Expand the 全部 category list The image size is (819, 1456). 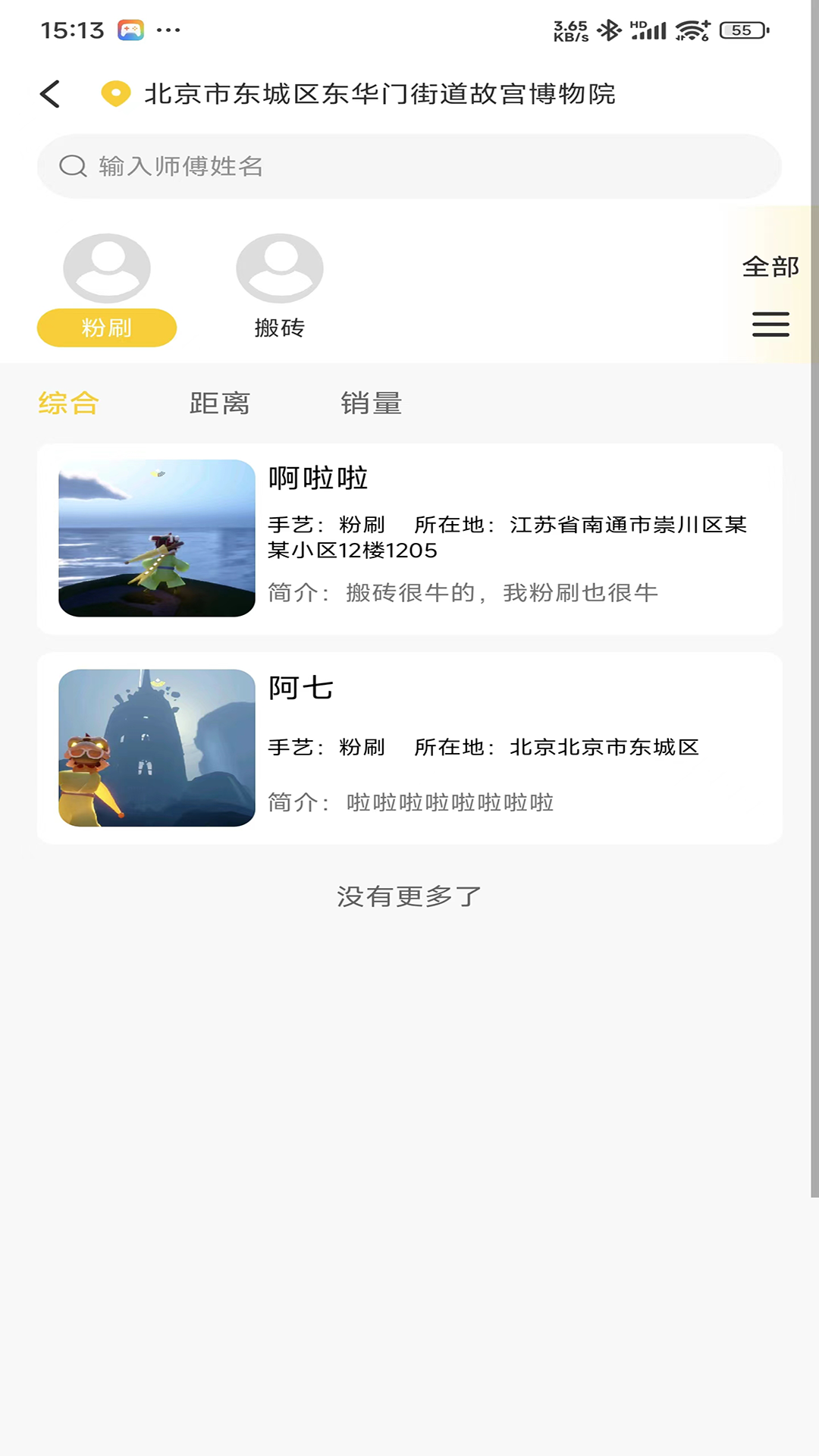click(770, 267)
